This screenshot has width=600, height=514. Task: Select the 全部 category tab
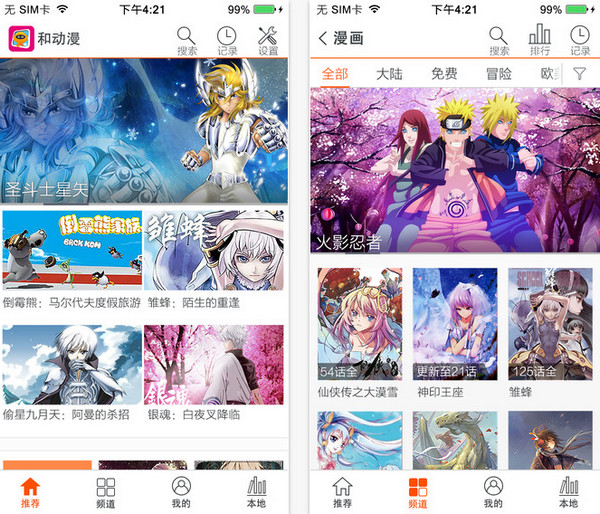pyautogui.click(x=335, y=73)
